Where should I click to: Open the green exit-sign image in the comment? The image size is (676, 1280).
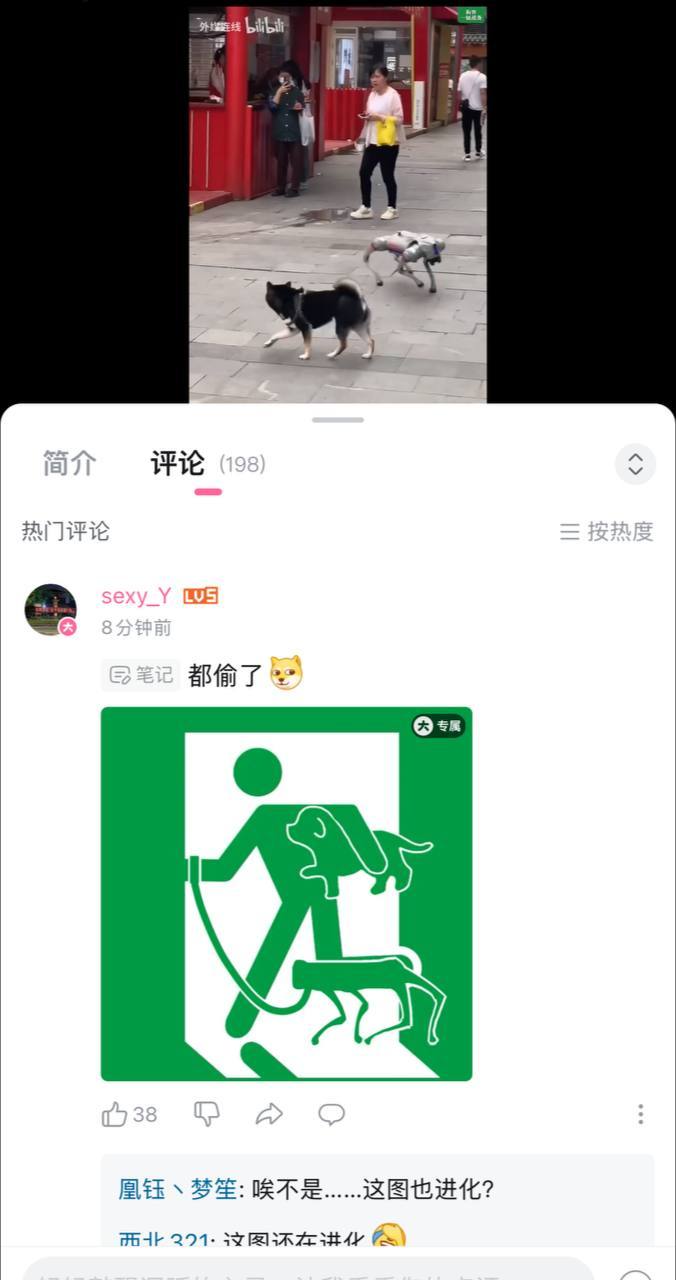[x=286, y=894]
